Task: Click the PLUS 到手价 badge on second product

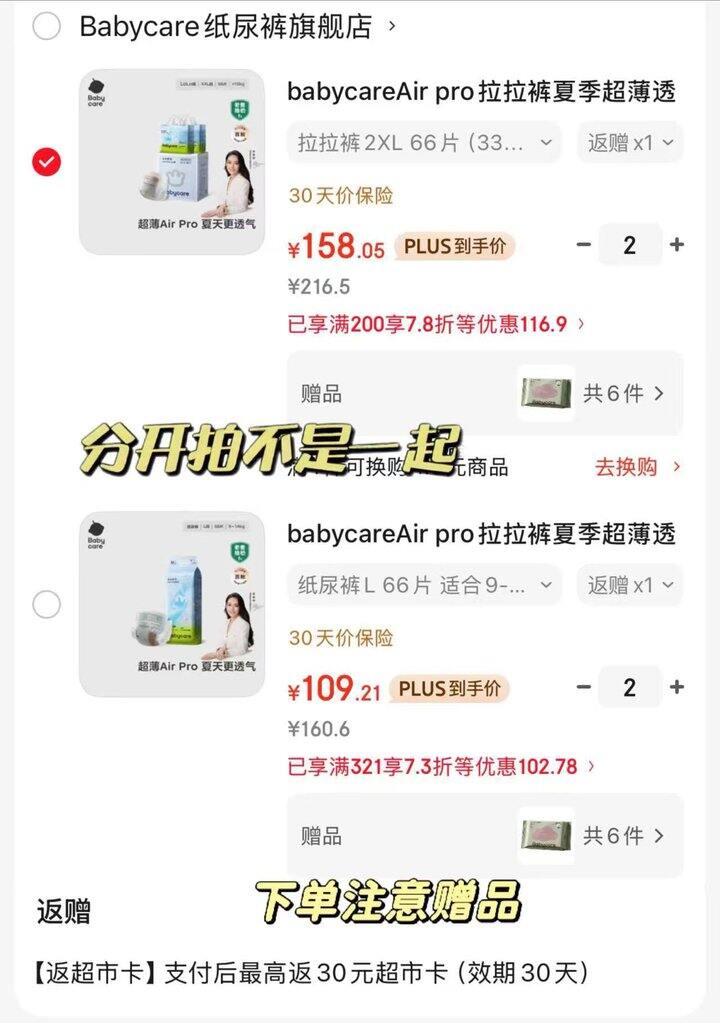Action: tap(449, 687)
